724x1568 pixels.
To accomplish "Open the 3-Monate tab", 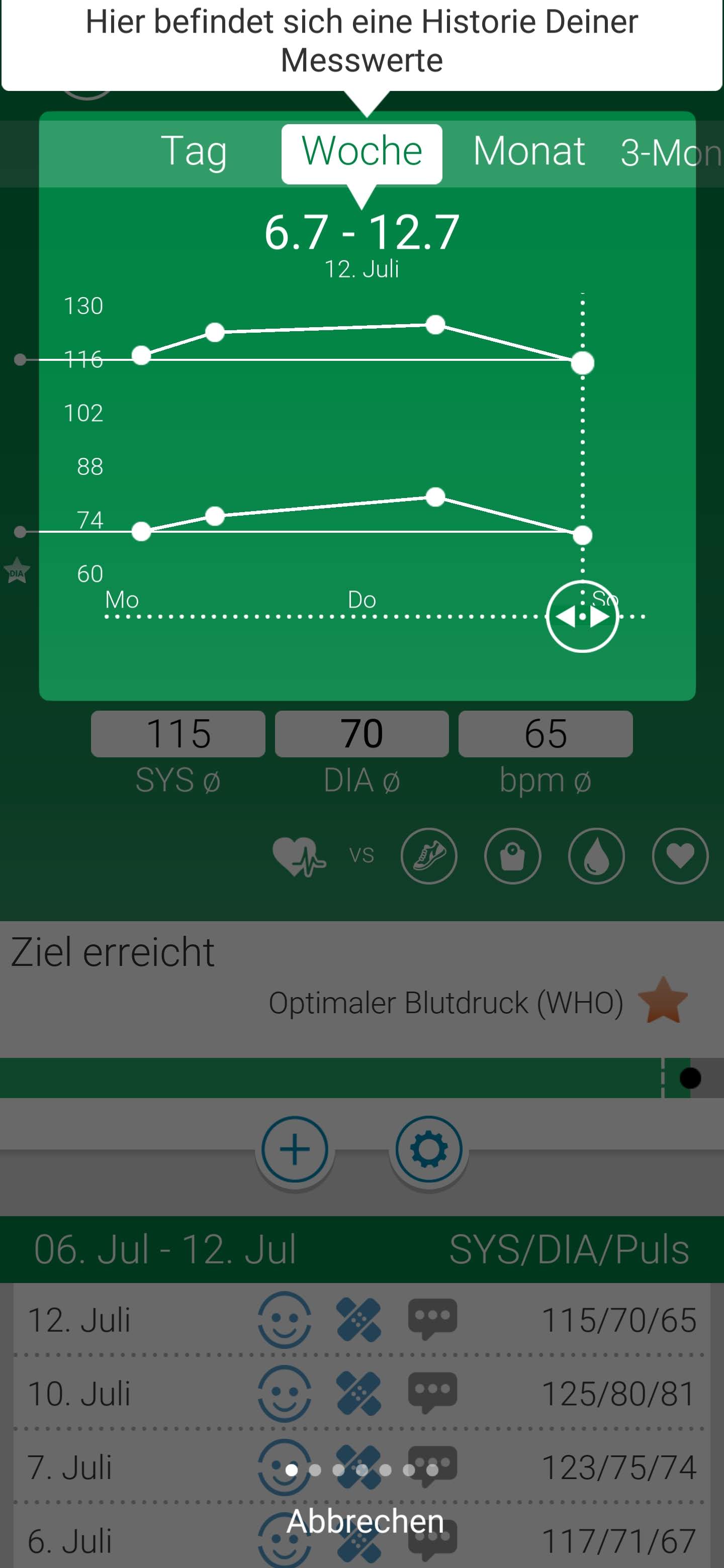I will coord(670,153).
